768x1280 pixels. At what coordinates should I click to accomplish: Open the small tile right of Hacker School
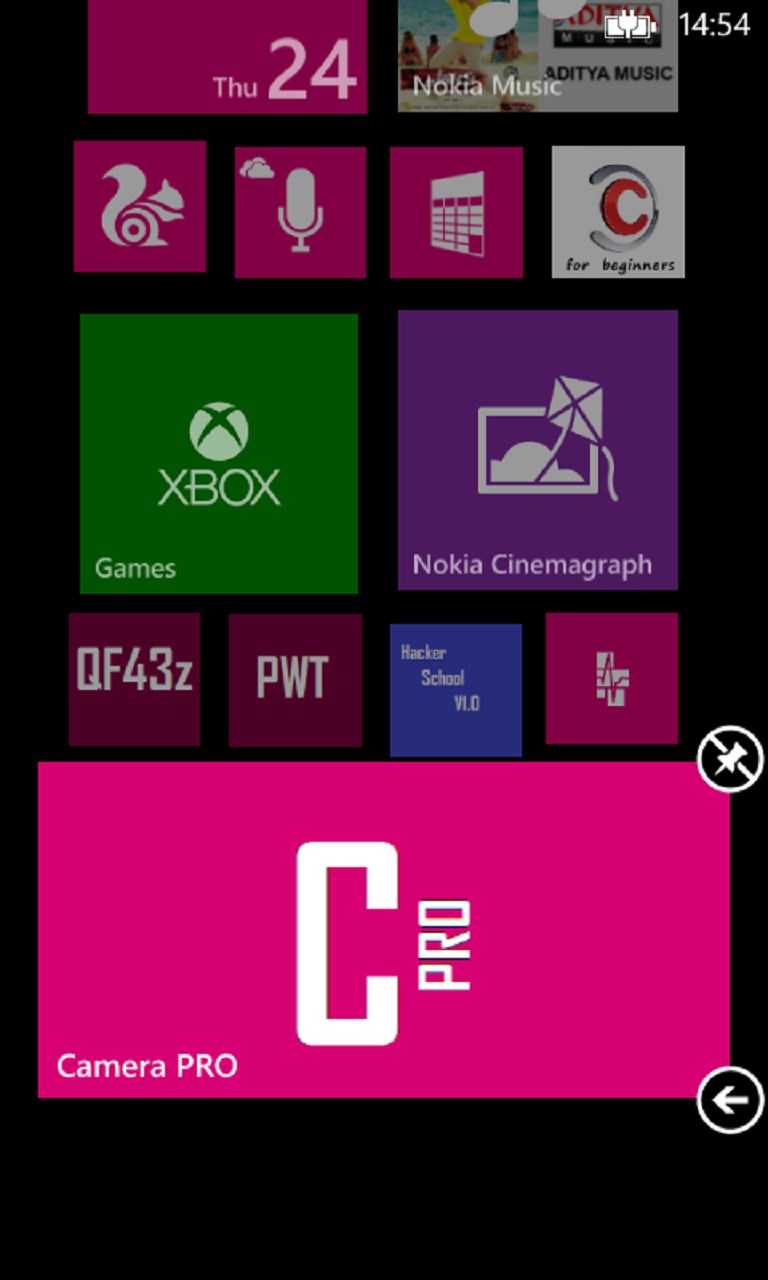click(x=611, y=678)
